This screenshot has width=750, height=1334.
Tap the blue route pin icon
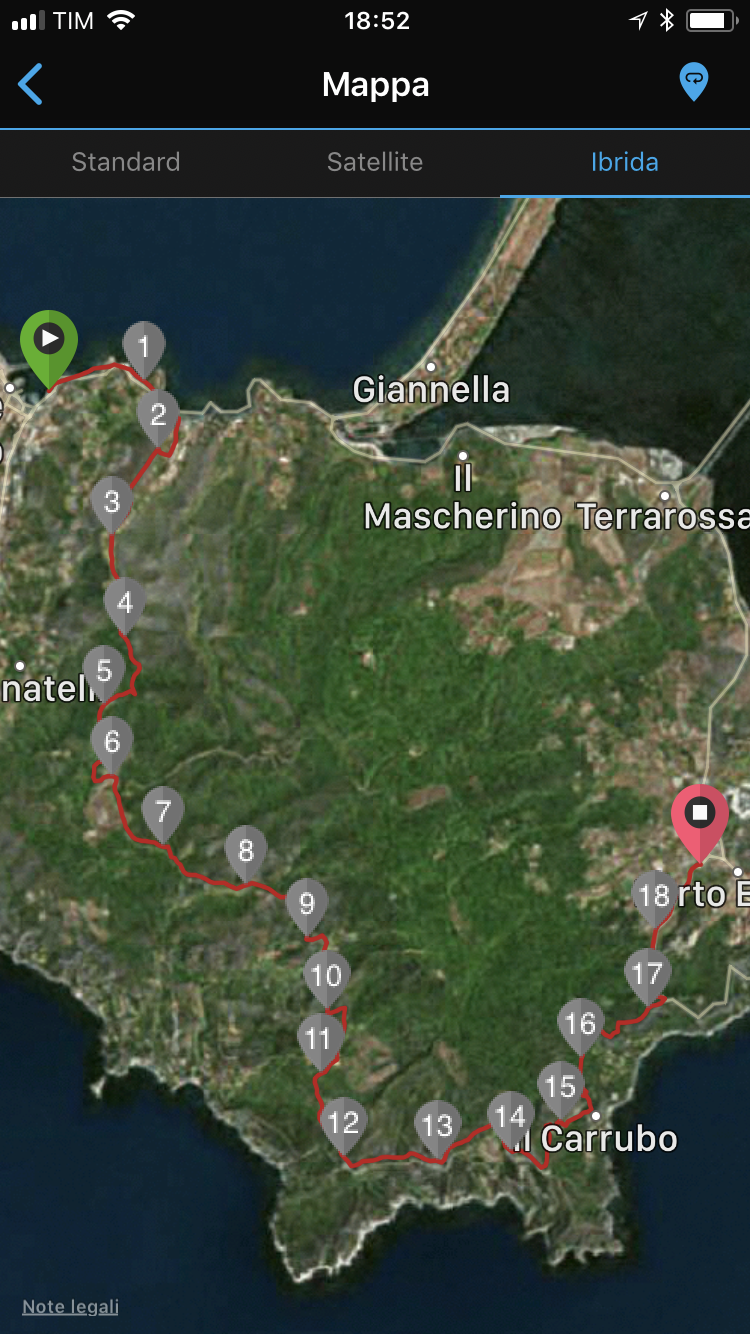point(693,81)
